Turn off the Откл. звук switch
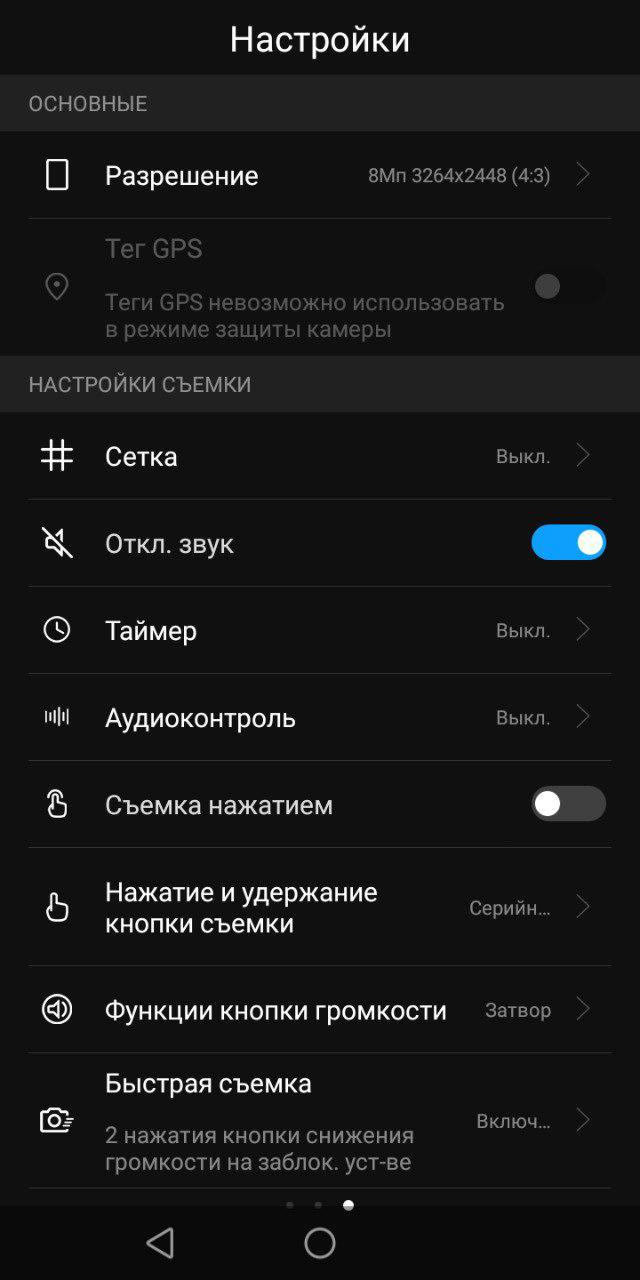 point(568,543)
